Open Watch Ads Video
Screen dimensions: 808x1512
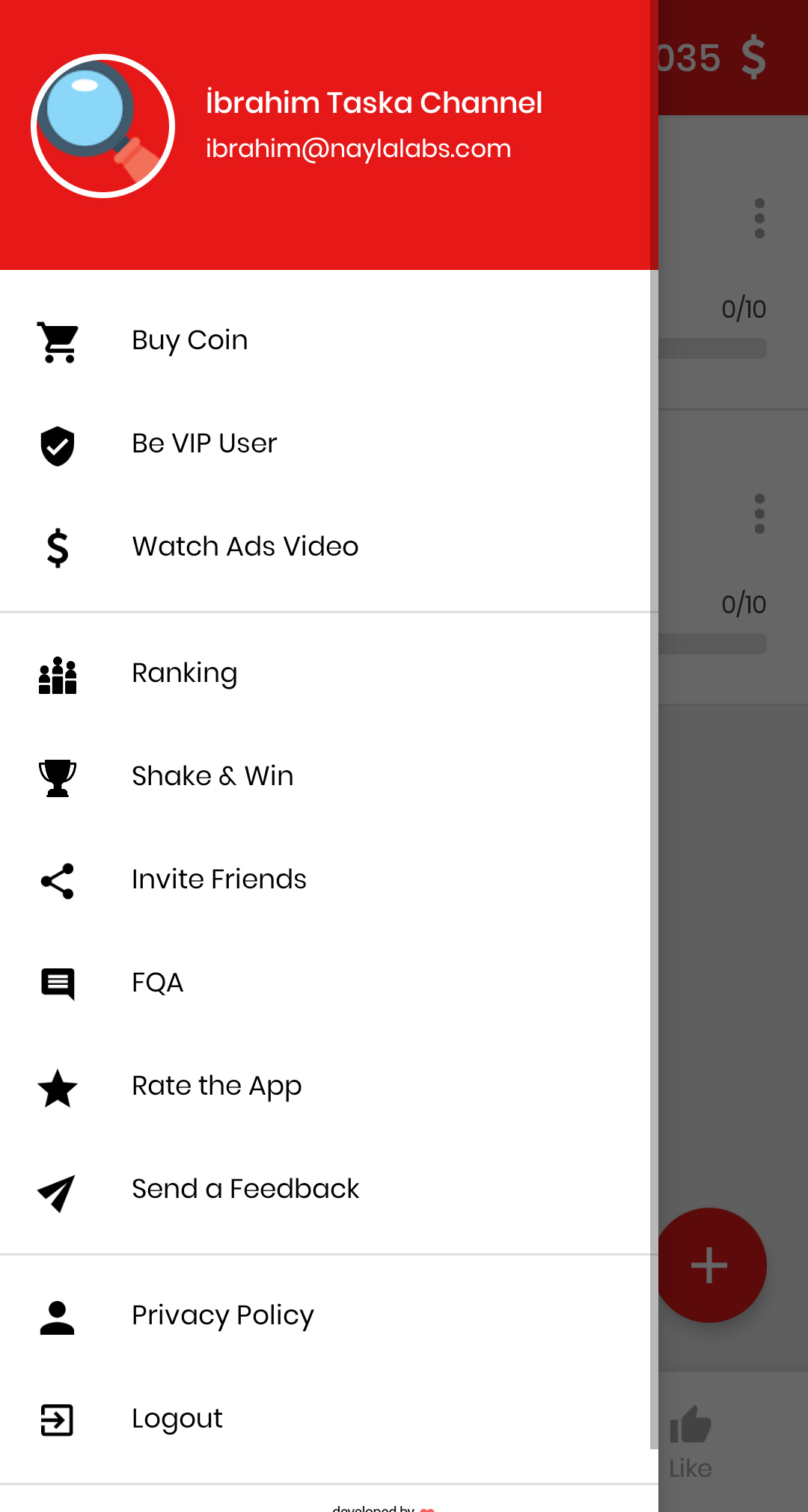click(x=245, y=547)
